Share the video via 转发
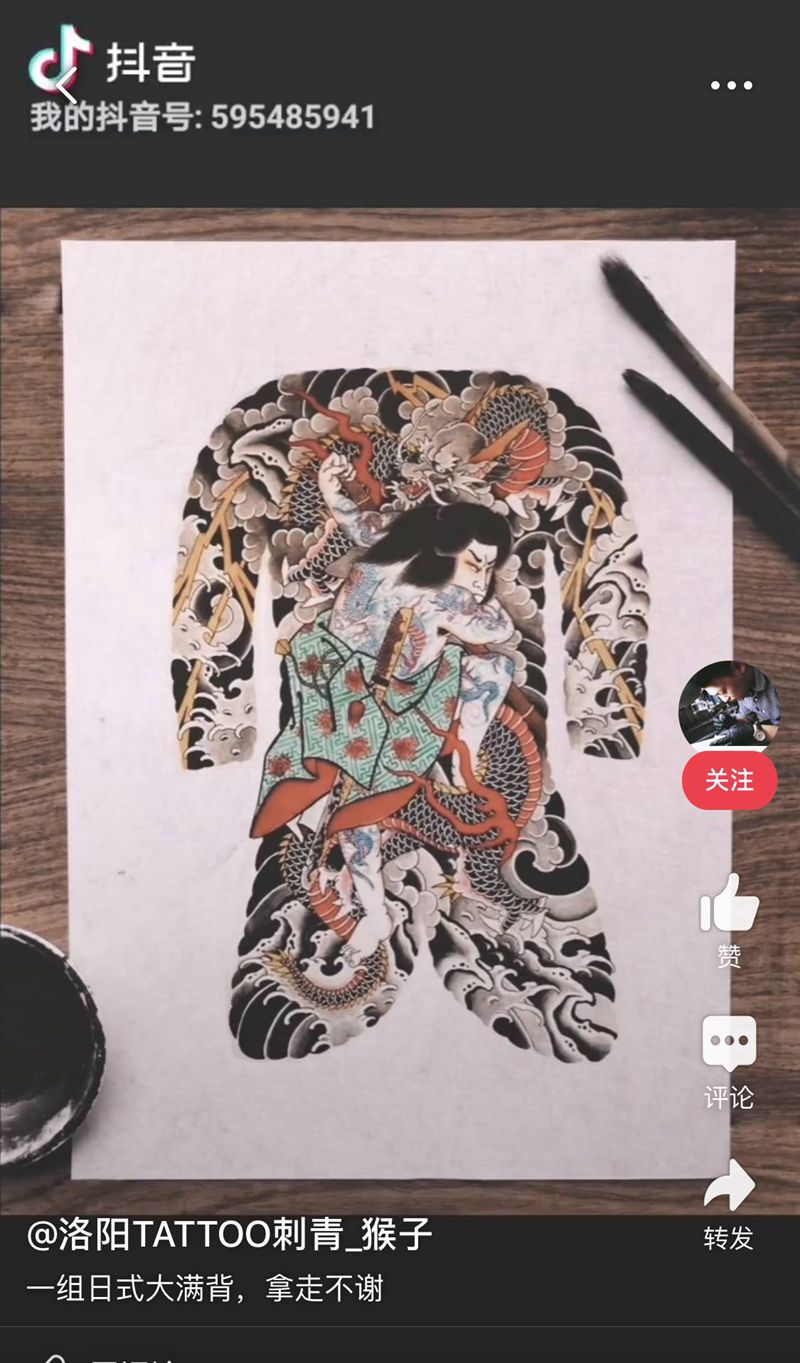Viewport: 800px width, 1363px height. pos(729,1187)
